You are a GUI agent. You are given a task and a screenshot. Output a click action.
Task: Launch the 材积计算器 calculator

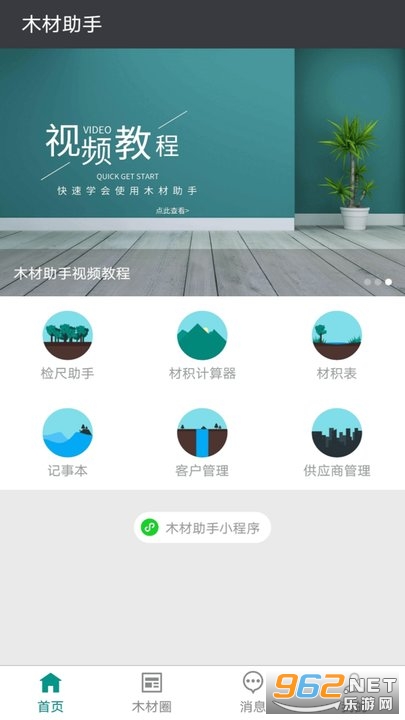[x=202, y=346]
